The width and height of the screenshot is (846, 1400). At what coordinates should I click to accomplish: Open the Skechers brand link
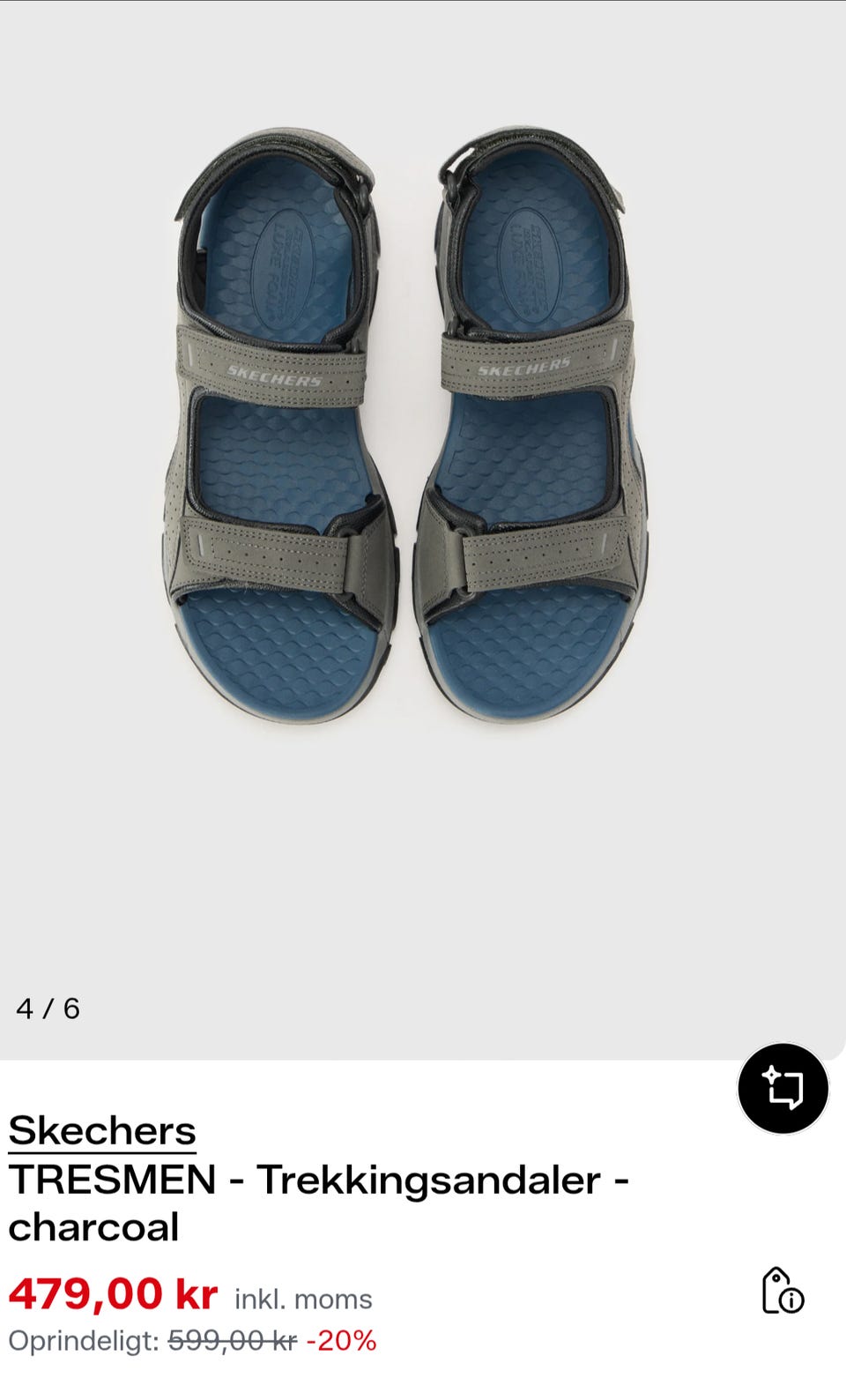point(102,1132)
